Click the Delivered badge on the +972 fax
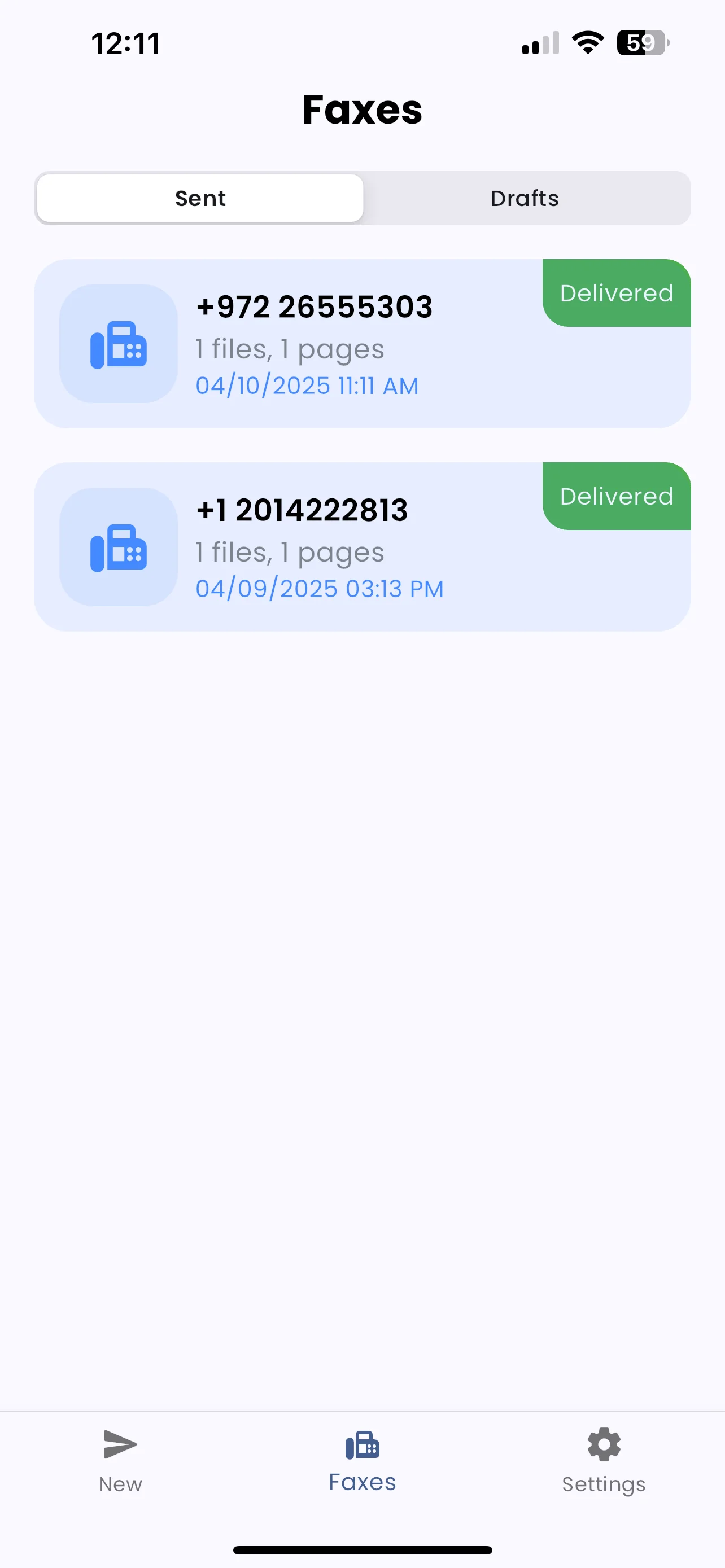 616,293
